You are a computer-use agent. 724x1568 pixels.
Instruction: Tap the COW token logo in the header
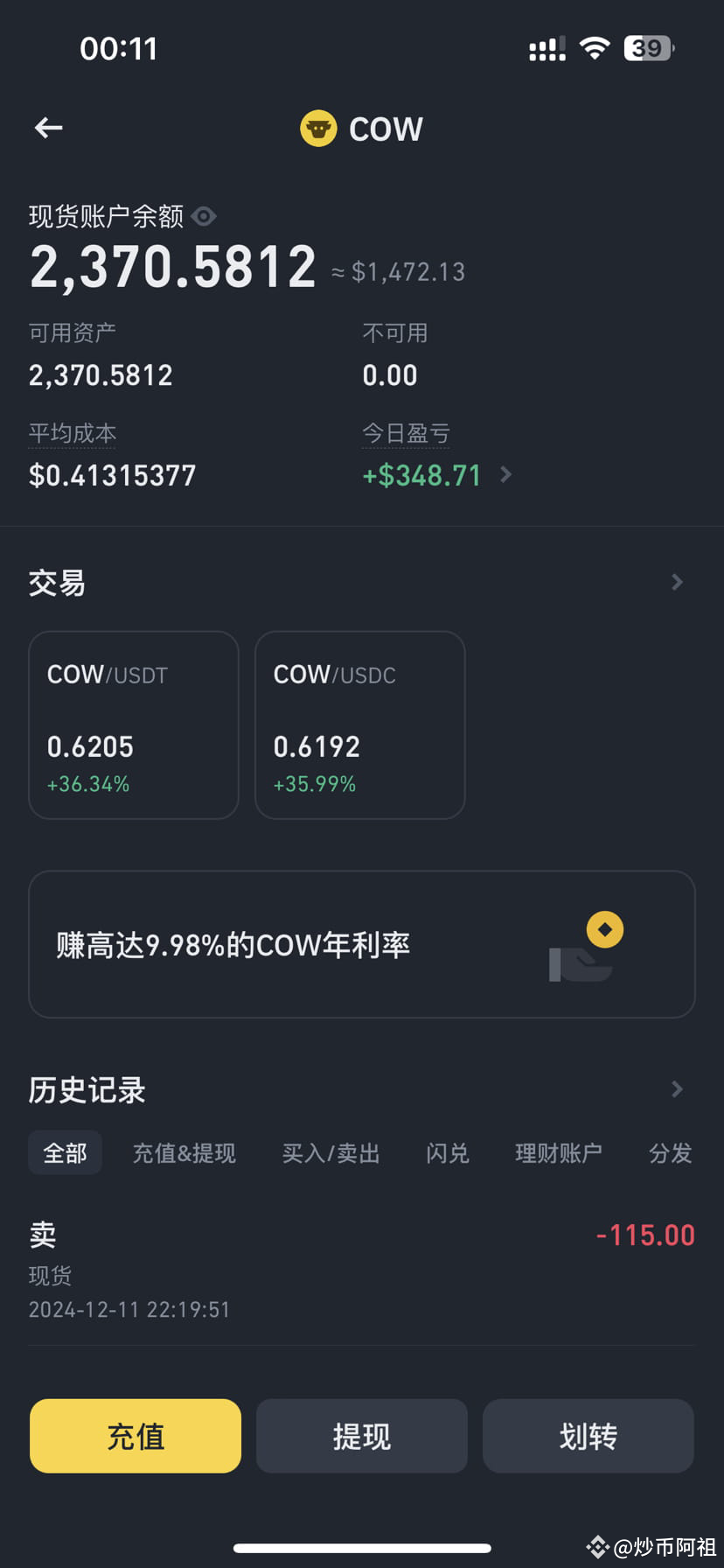pos(317,128)
